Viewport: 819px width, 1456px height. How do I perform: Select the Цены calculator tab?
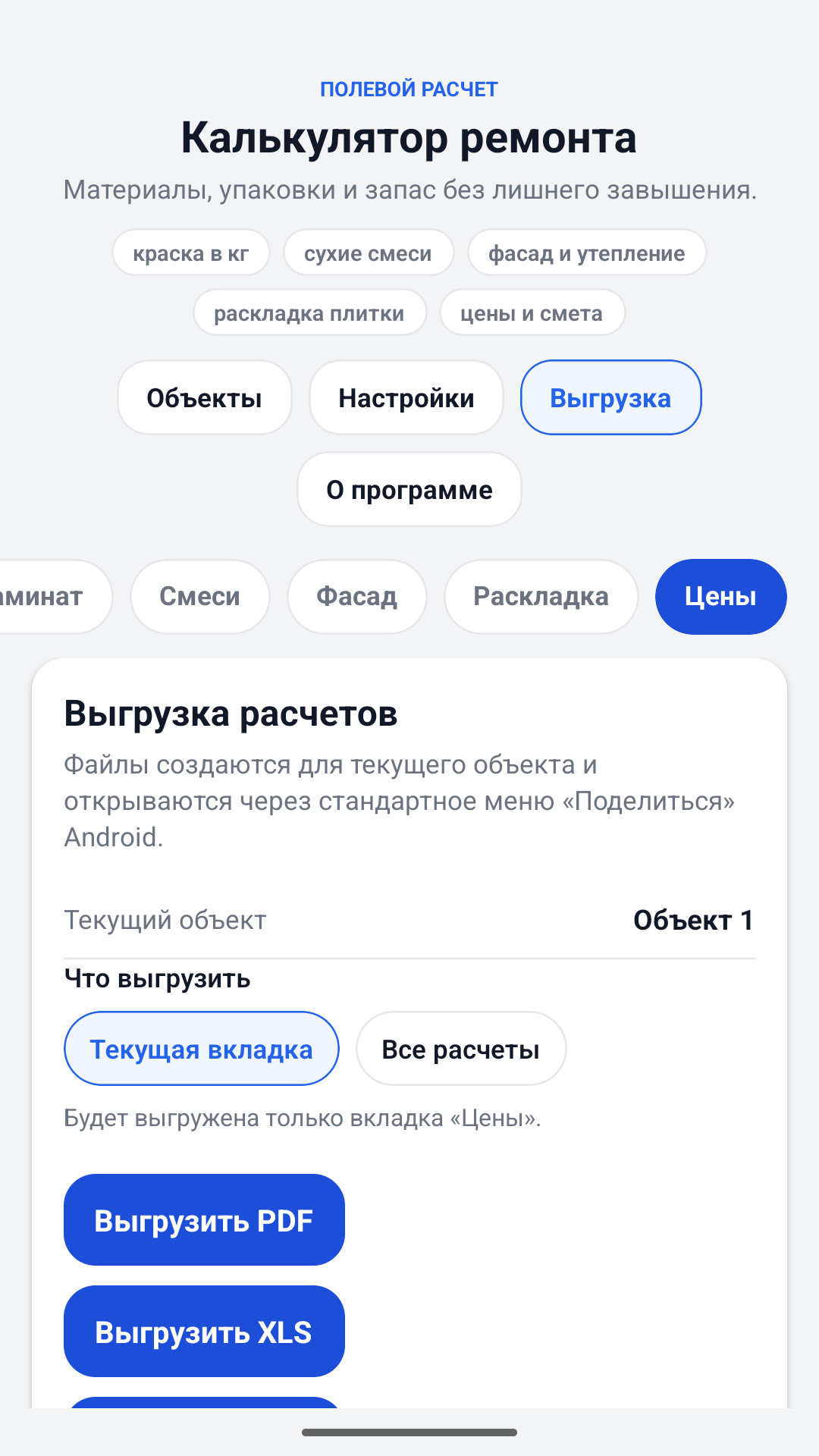tap(721, 597)
